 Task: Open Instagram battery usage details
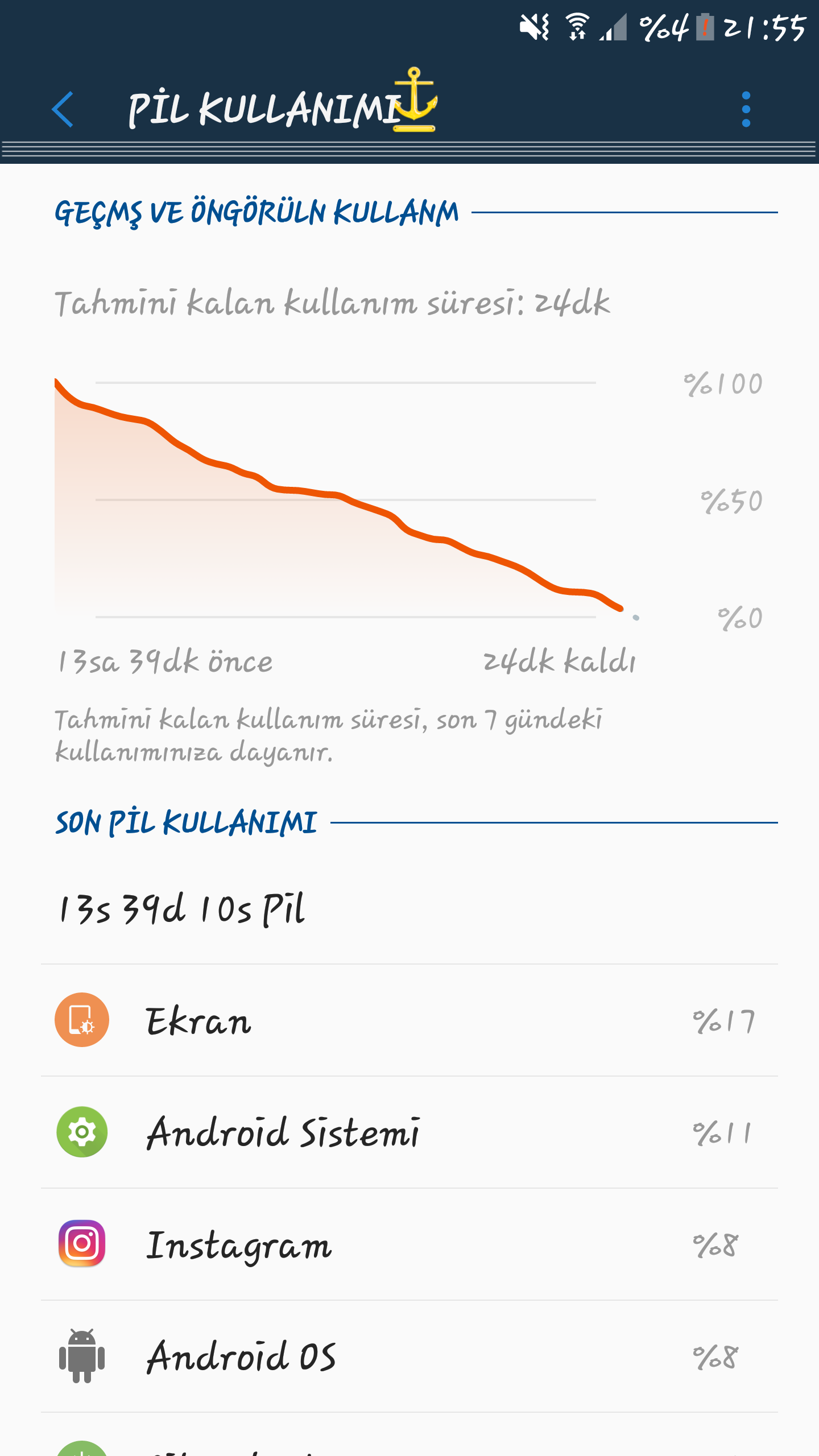[409, 1244]
